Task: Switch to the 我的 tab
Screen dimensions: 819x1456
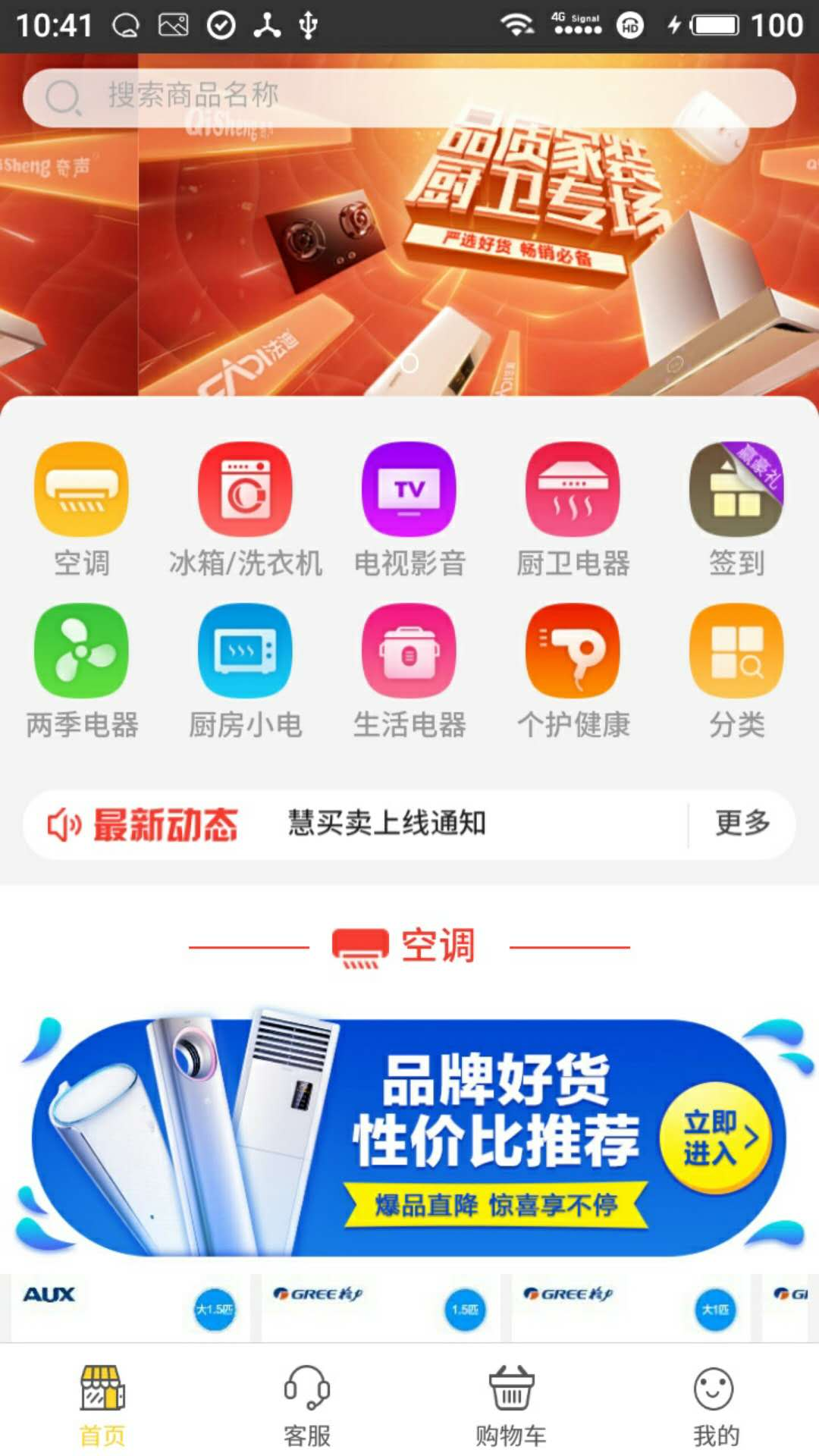Action: [715, 1407]
